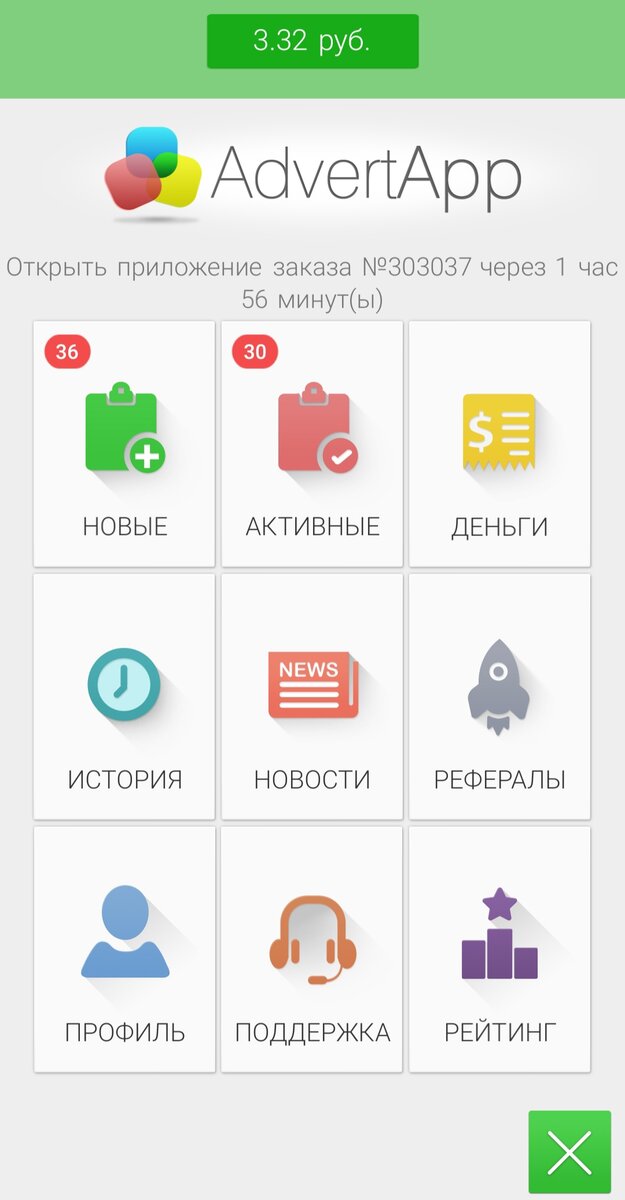This screenshot has width=625, height=1200.
Task: Tap the 3.32 руб. balance button
Action: (312, 42)
